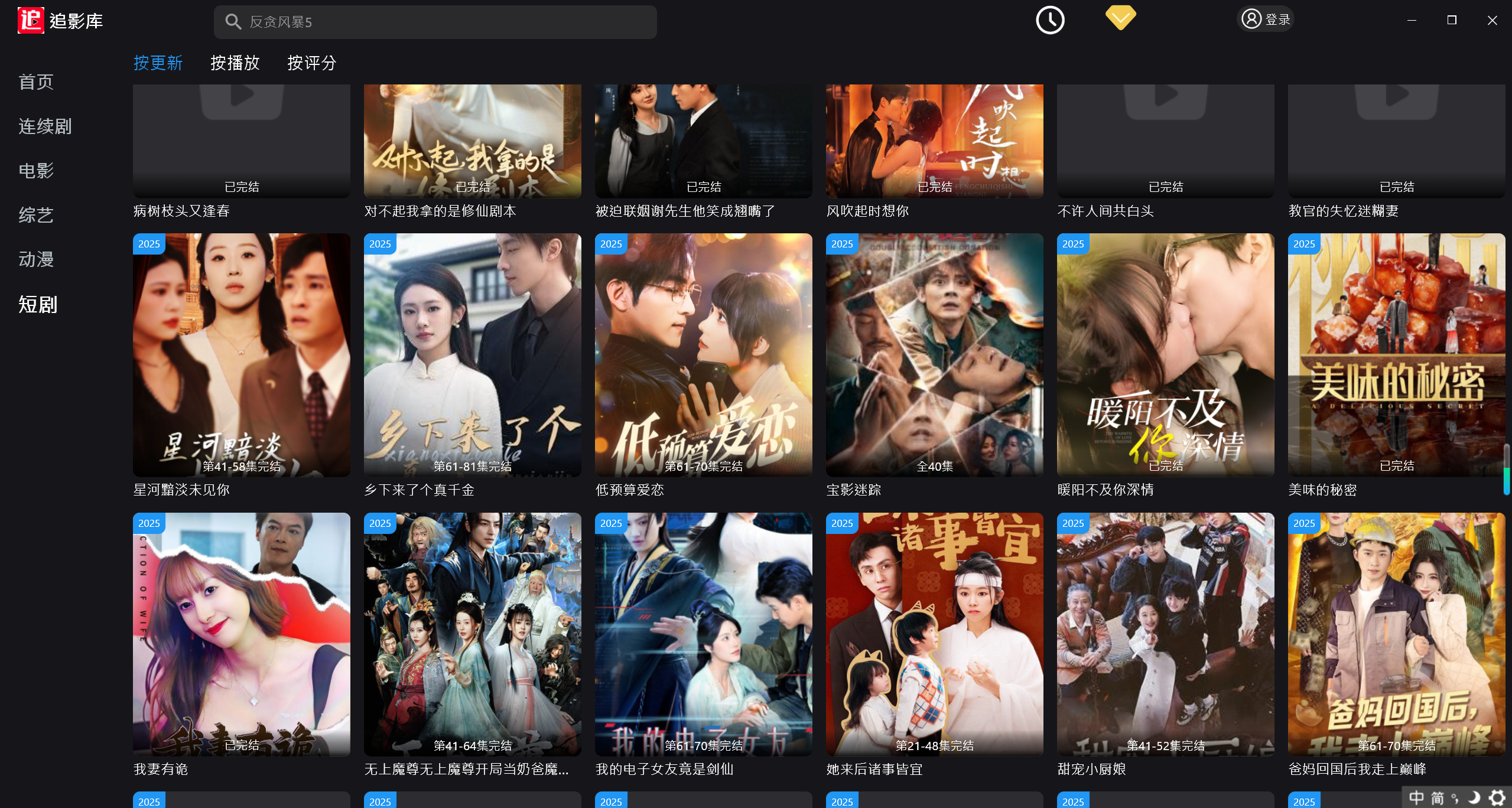Screen dimensions: 1512x808
Task: Open the VIP diamond icon
Action: pyautogui.click(x=1120, y=18)
